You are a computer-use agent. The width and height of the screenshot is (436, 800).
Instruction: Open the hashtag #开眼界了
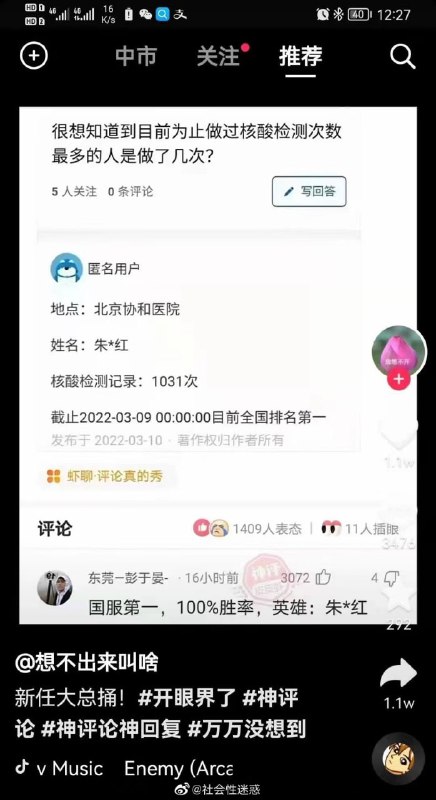[187, 698]
